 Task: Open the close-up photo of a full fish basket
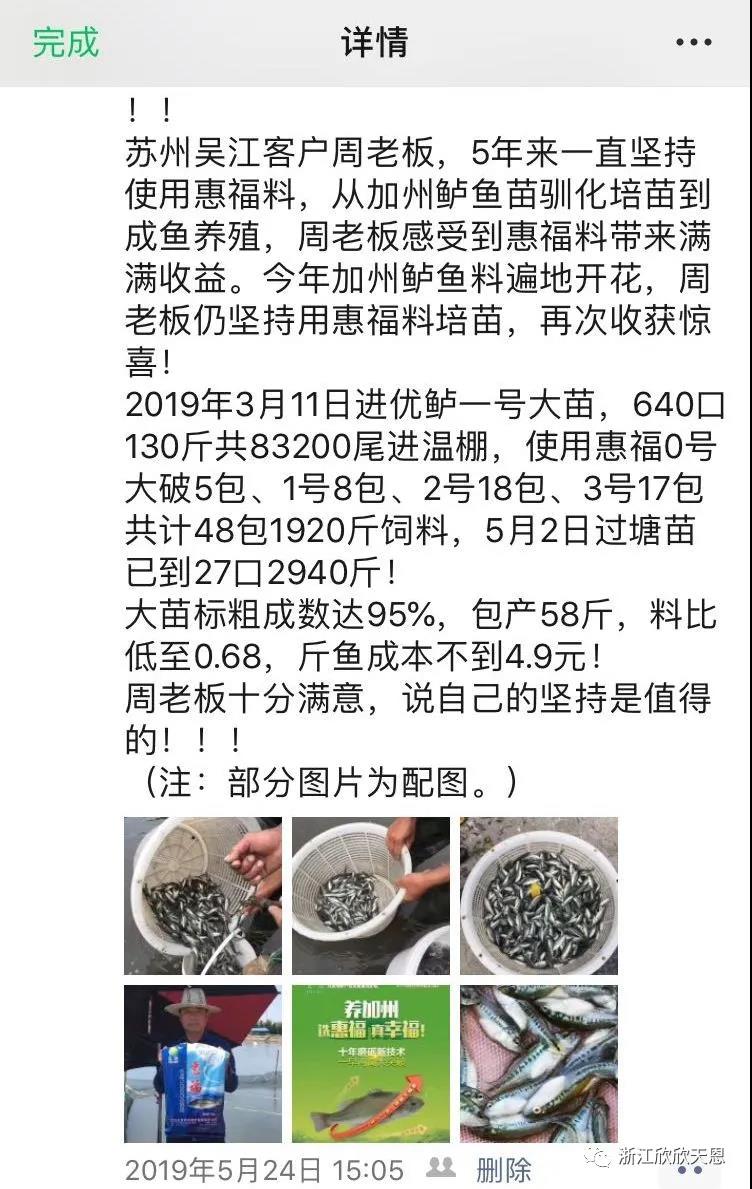click(539, 895)
